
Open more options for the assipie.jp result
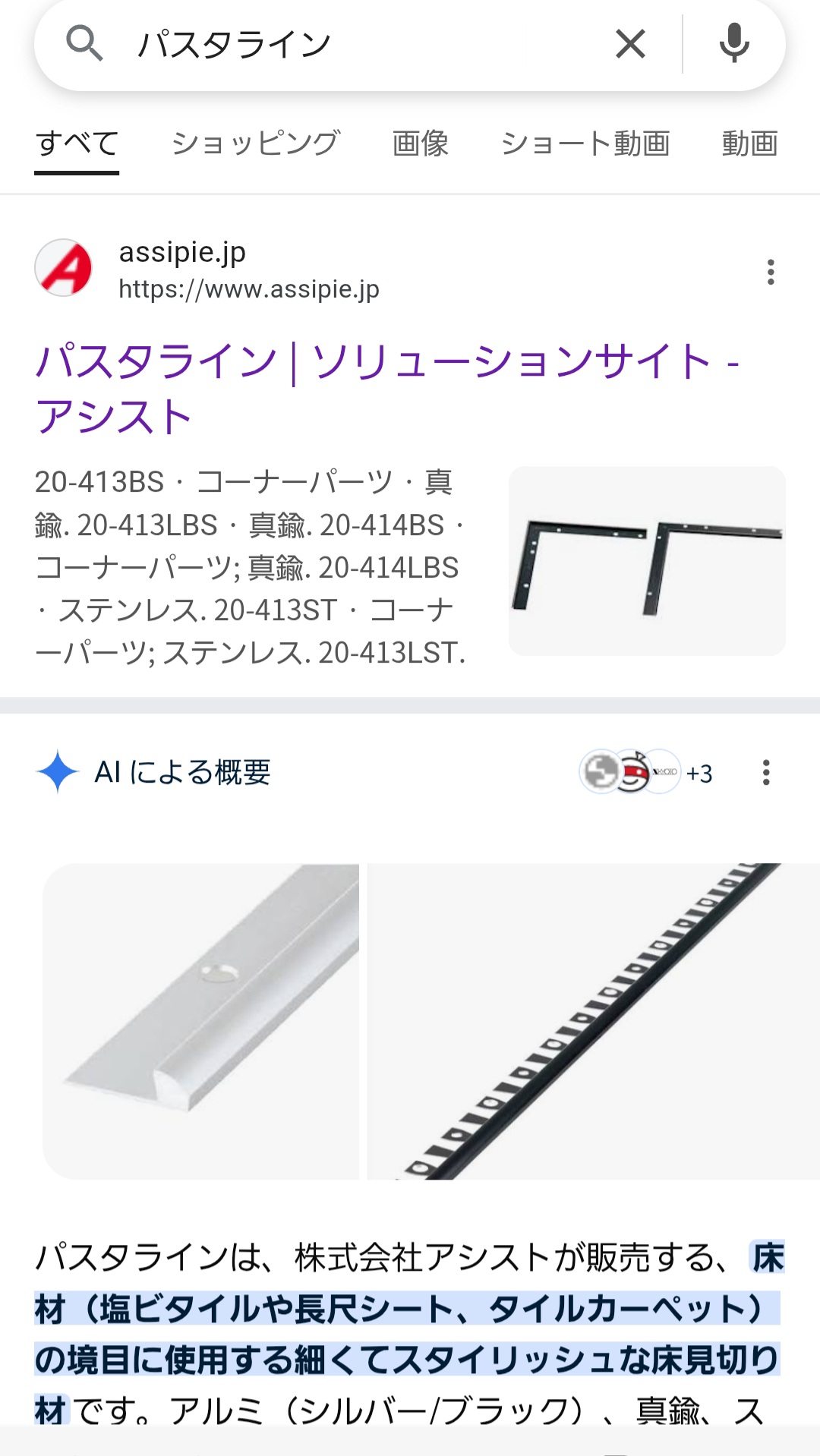[771, 272]
